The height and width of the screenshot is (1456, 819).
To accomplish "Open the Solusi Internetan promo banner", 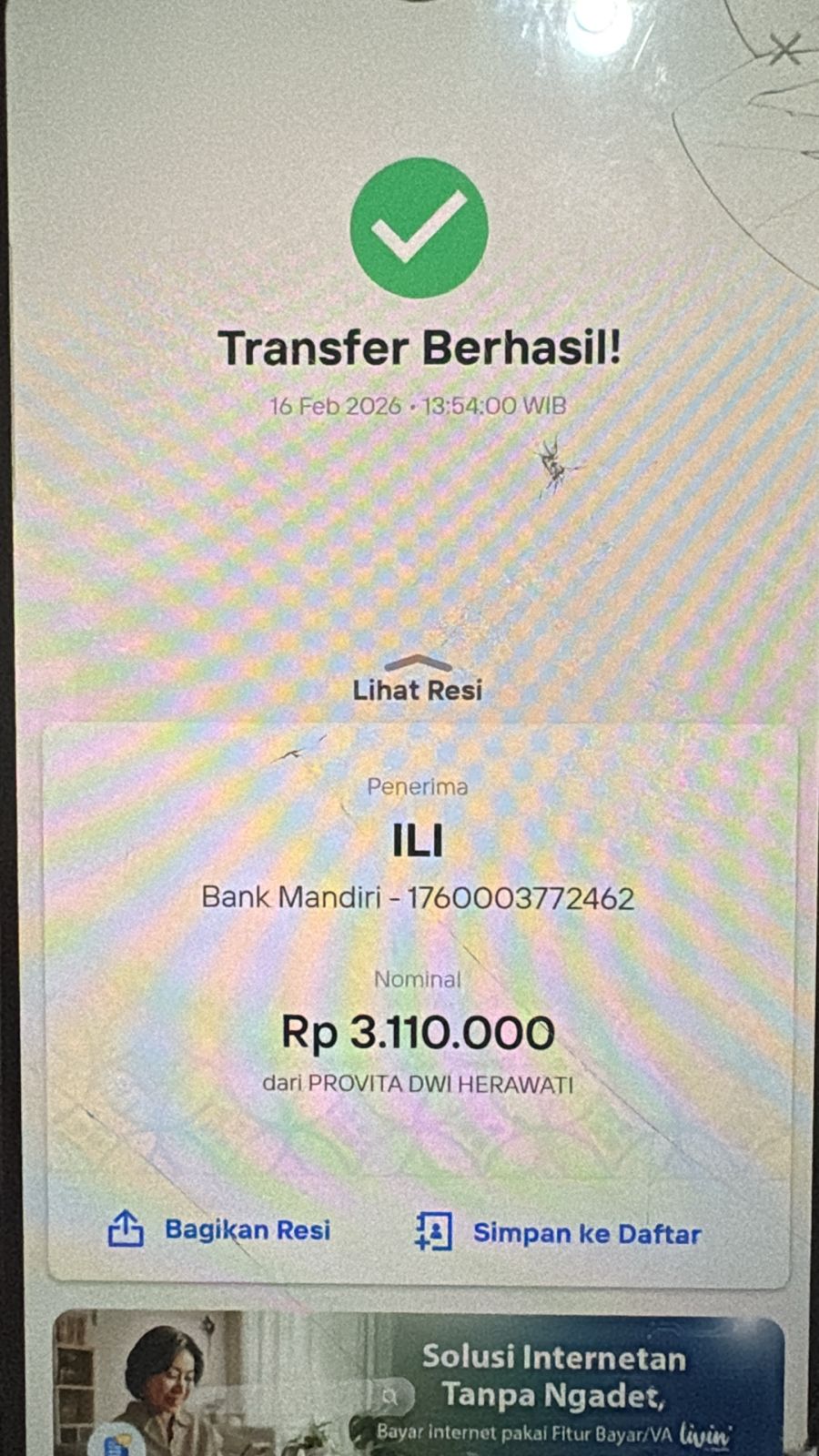I will [419, 1383].
